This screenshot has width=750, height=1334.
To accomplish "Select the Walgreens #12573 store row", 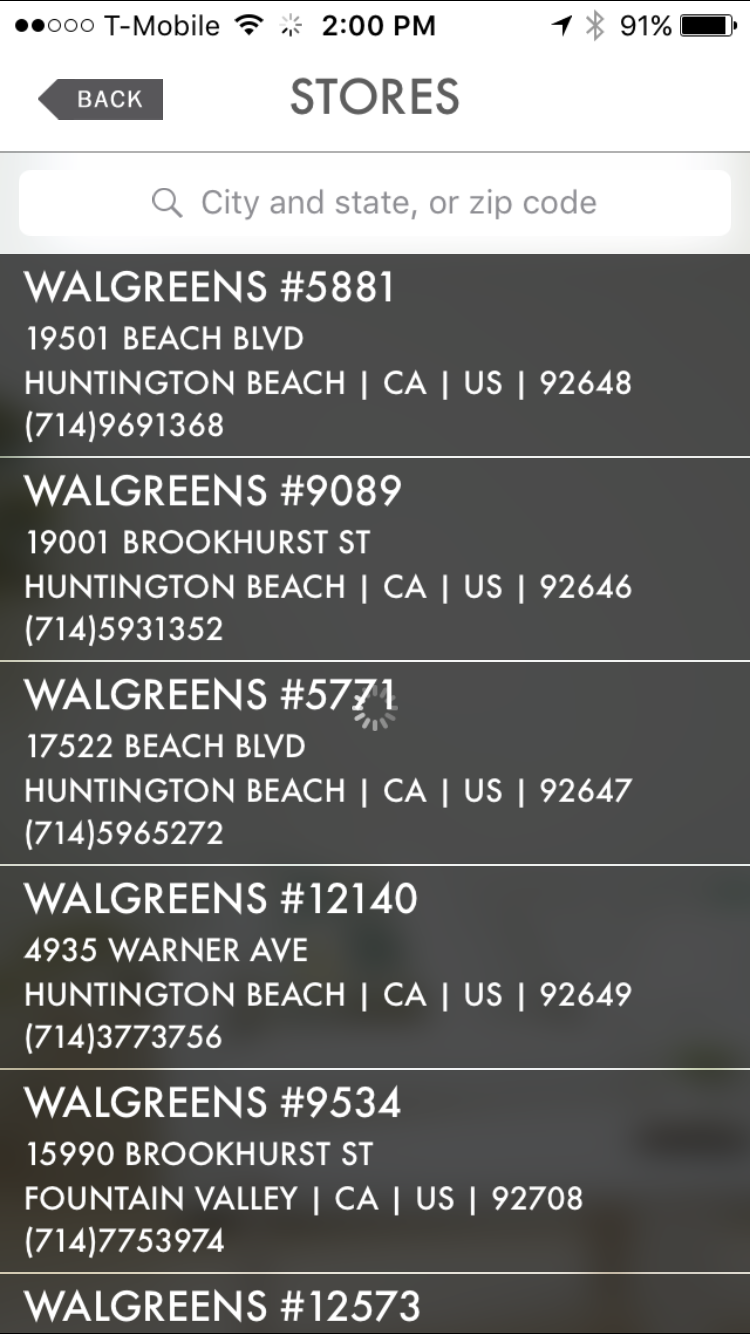I will click(375, 1305).
